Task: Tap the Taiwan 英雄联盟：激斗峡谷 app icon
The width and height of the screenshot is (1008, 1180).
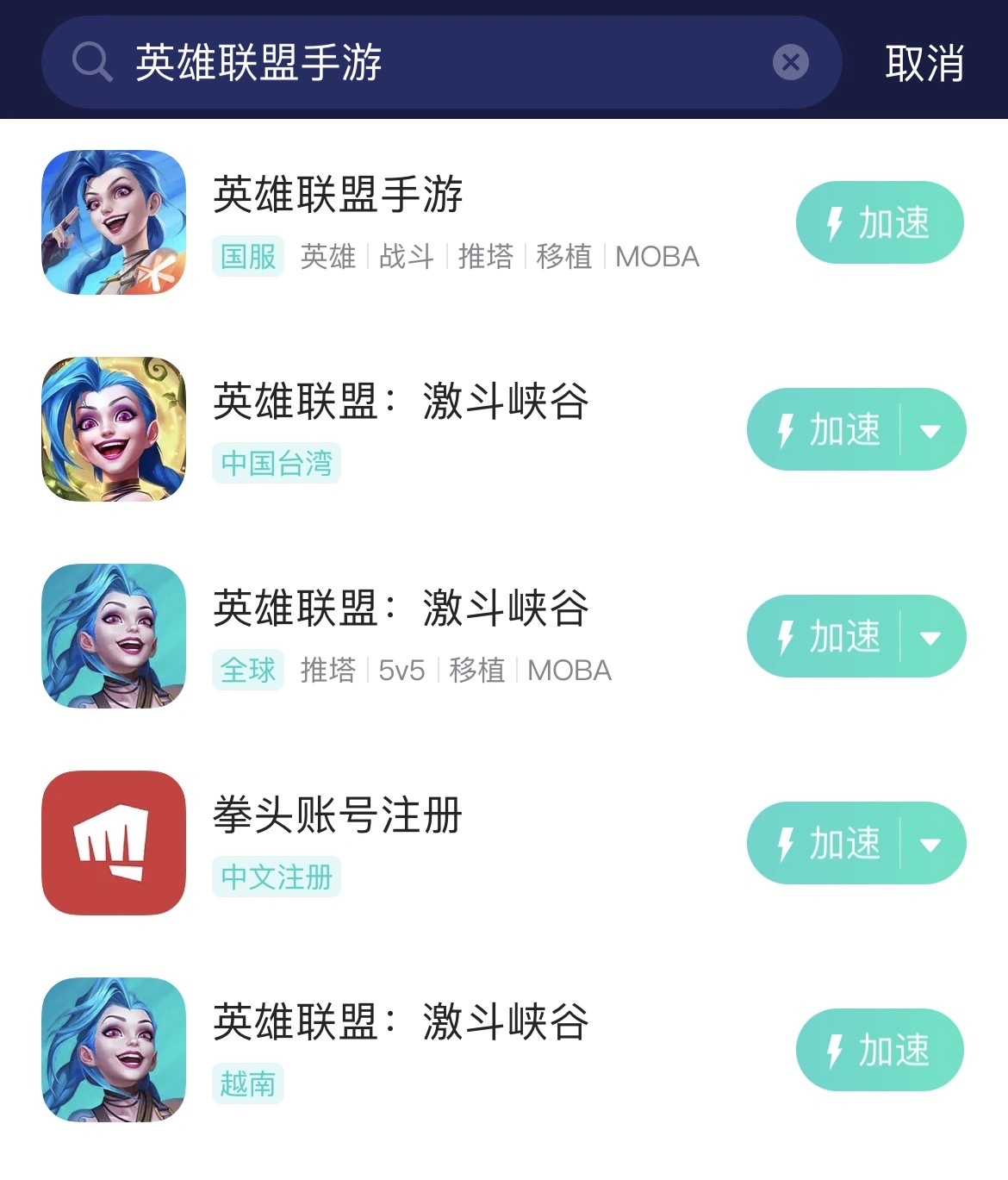Action: click(113, 429)
